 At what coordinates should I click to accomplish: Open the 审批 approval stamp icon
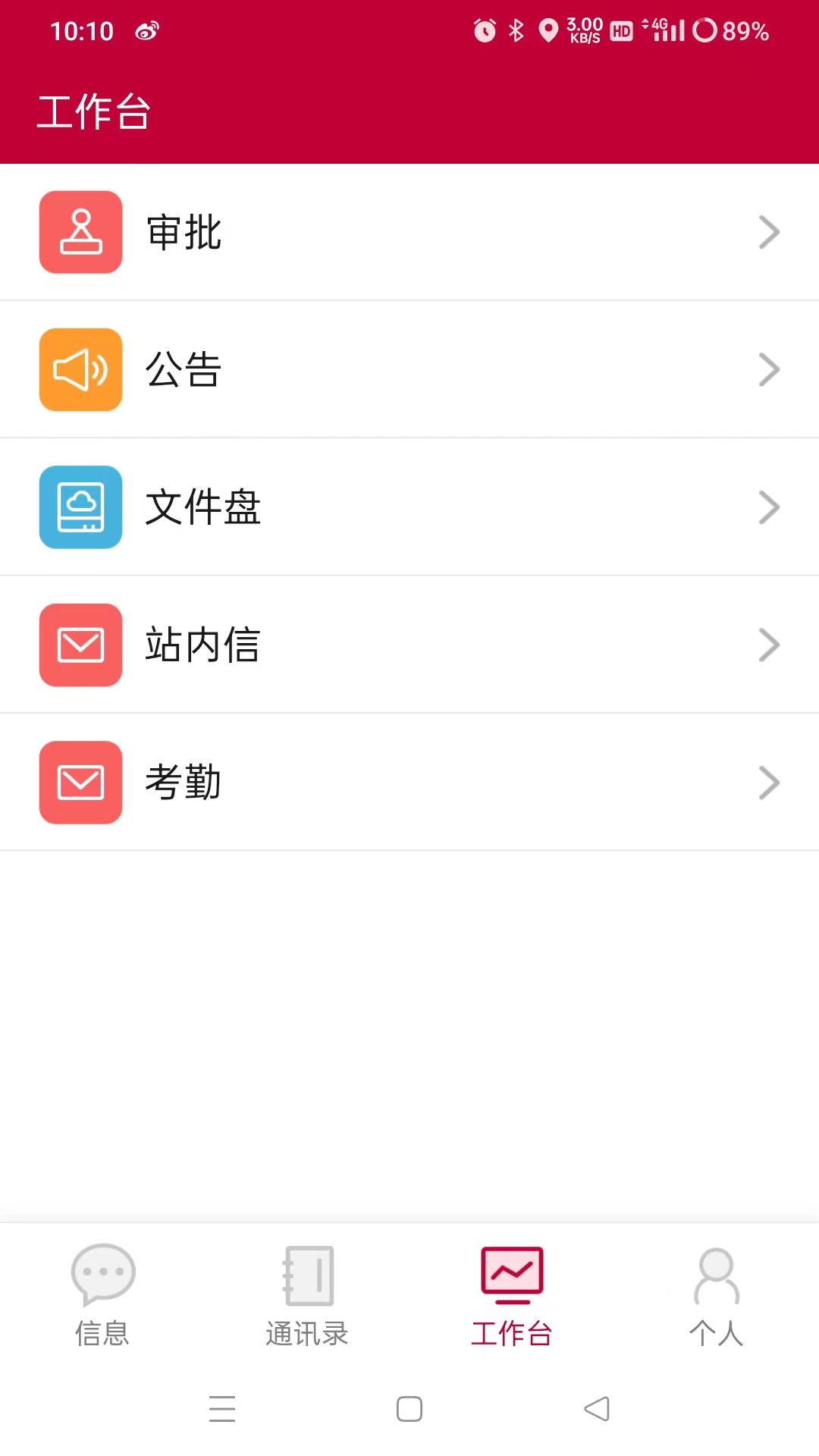[80, 232]
